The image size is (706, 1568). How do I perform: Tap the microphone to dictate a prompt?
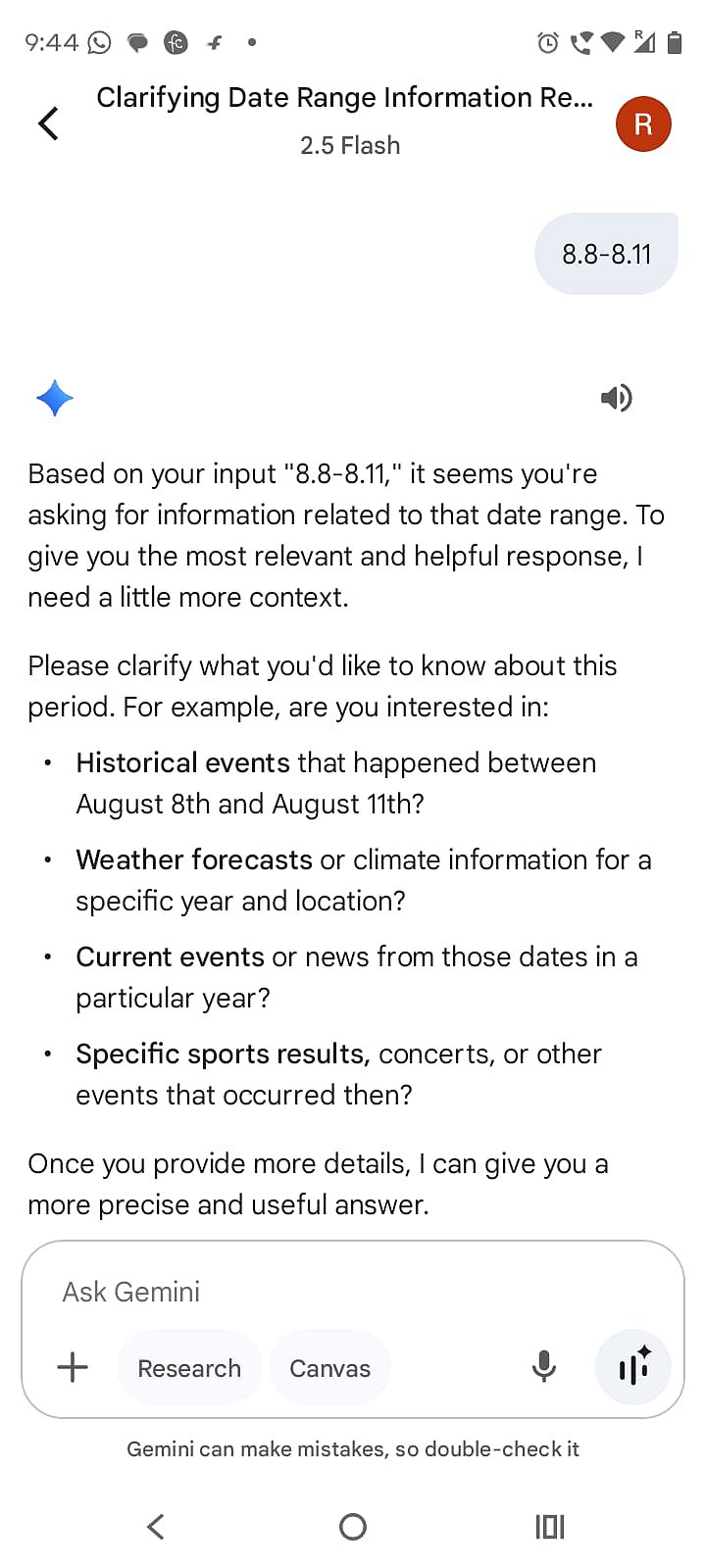(x=543, y=1367)
